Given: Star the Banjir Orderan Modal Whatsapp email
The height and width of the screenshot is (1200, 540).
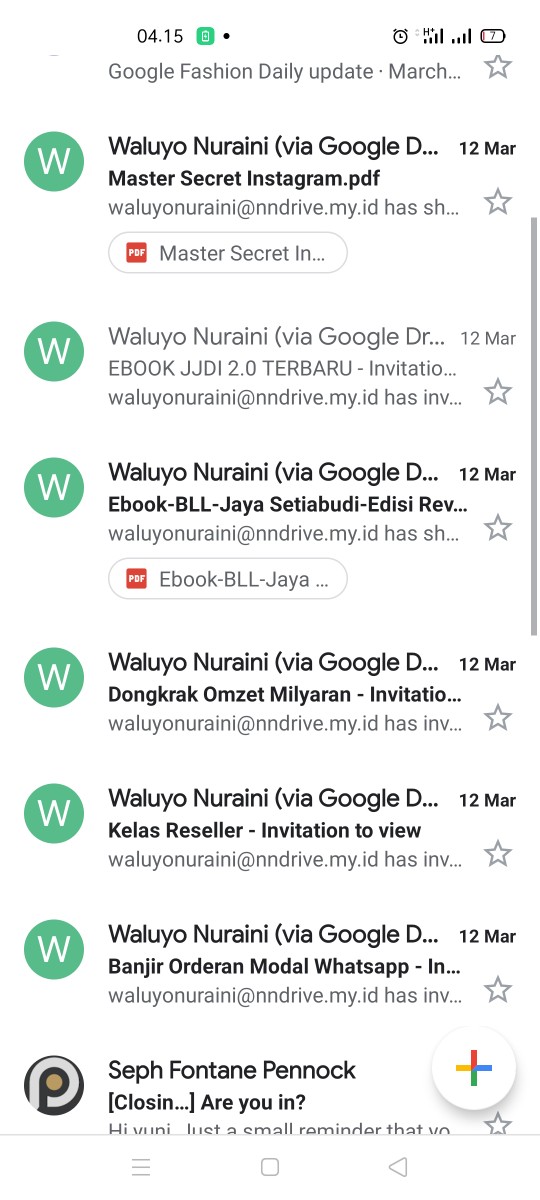Looking at the screenshot, I should point(498,990).
